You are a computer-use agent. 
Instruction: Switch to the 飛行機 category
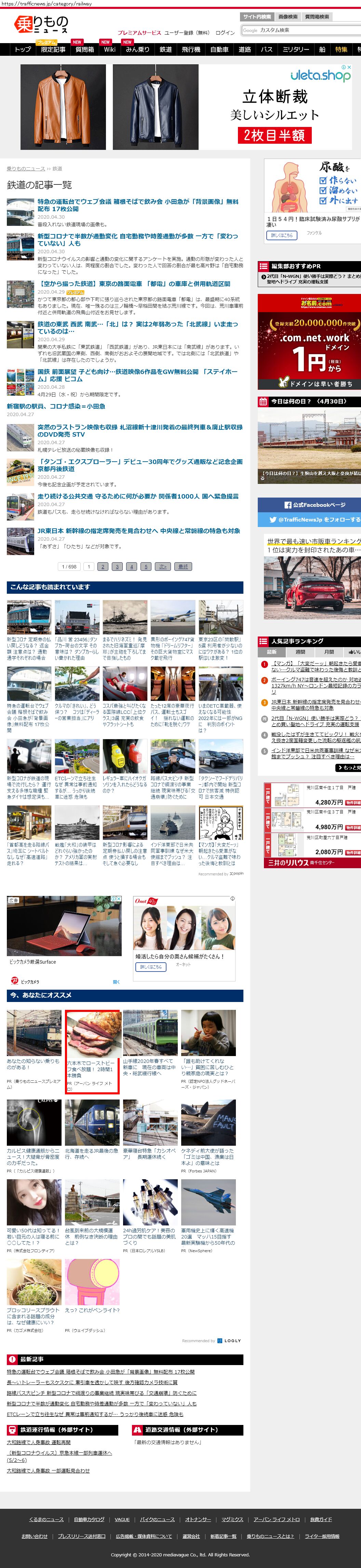[x=191, y=49]
